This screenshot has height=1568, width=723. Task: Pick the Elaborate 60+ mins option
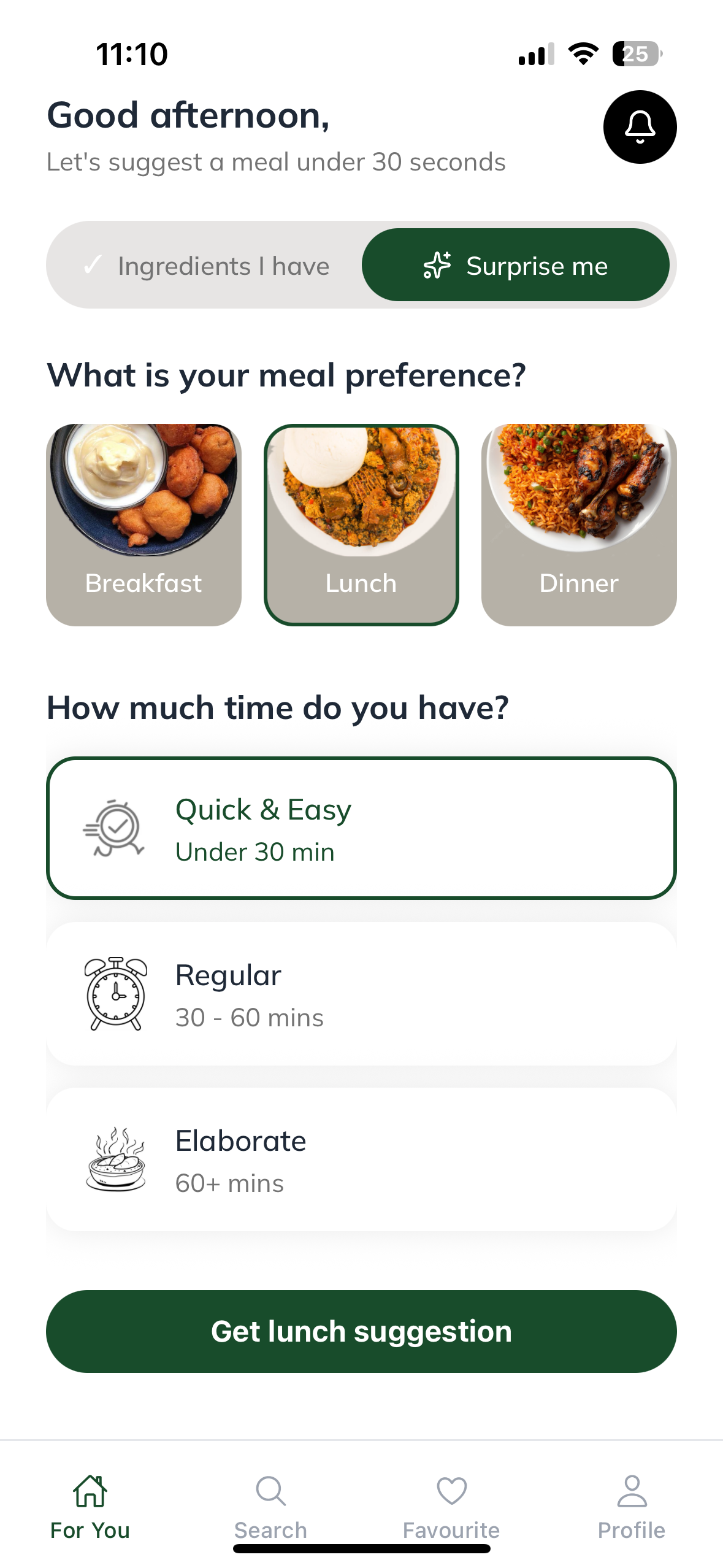tap(361, 1161)
